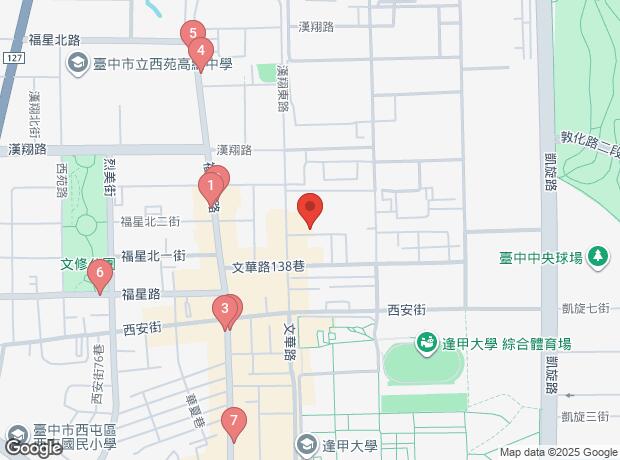Open map pin number 7
Image resolution: width=620 pixels, height=460 pixels.
point(234,422)
